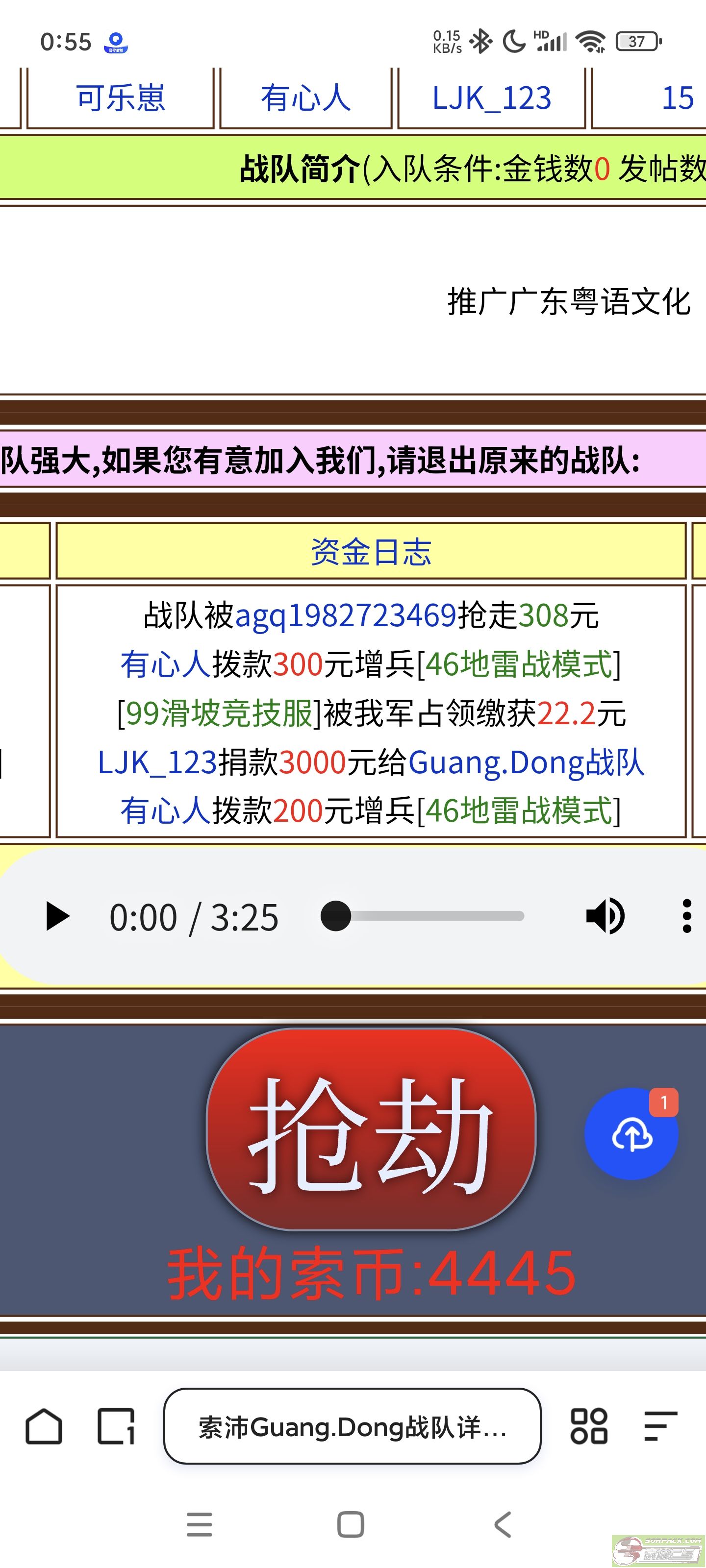Open the top member link 有心人
Screen dimensions: 706x1568
tap(305, 98)
